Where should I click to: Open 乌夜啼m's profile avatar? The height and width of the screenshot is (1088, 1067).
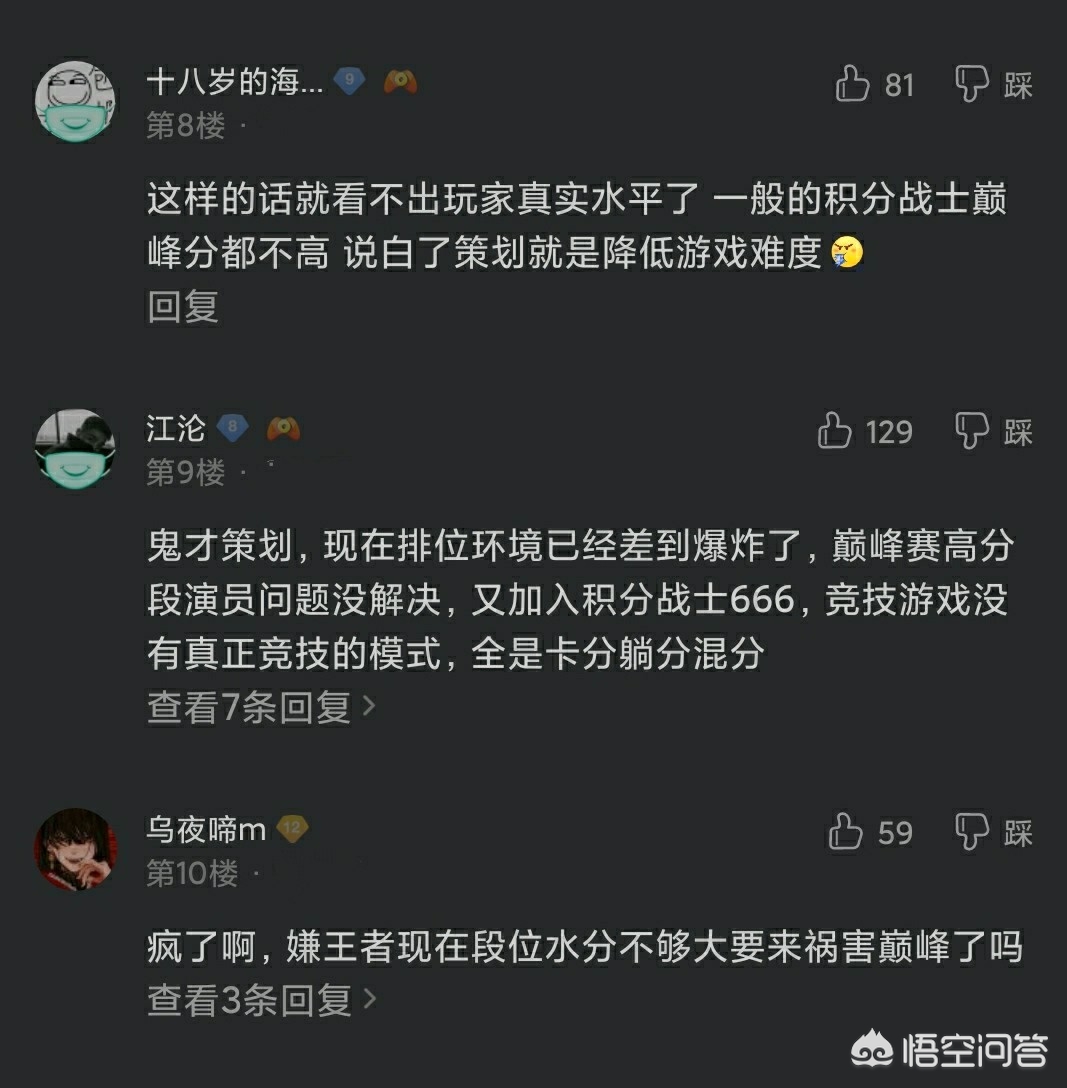76,849
